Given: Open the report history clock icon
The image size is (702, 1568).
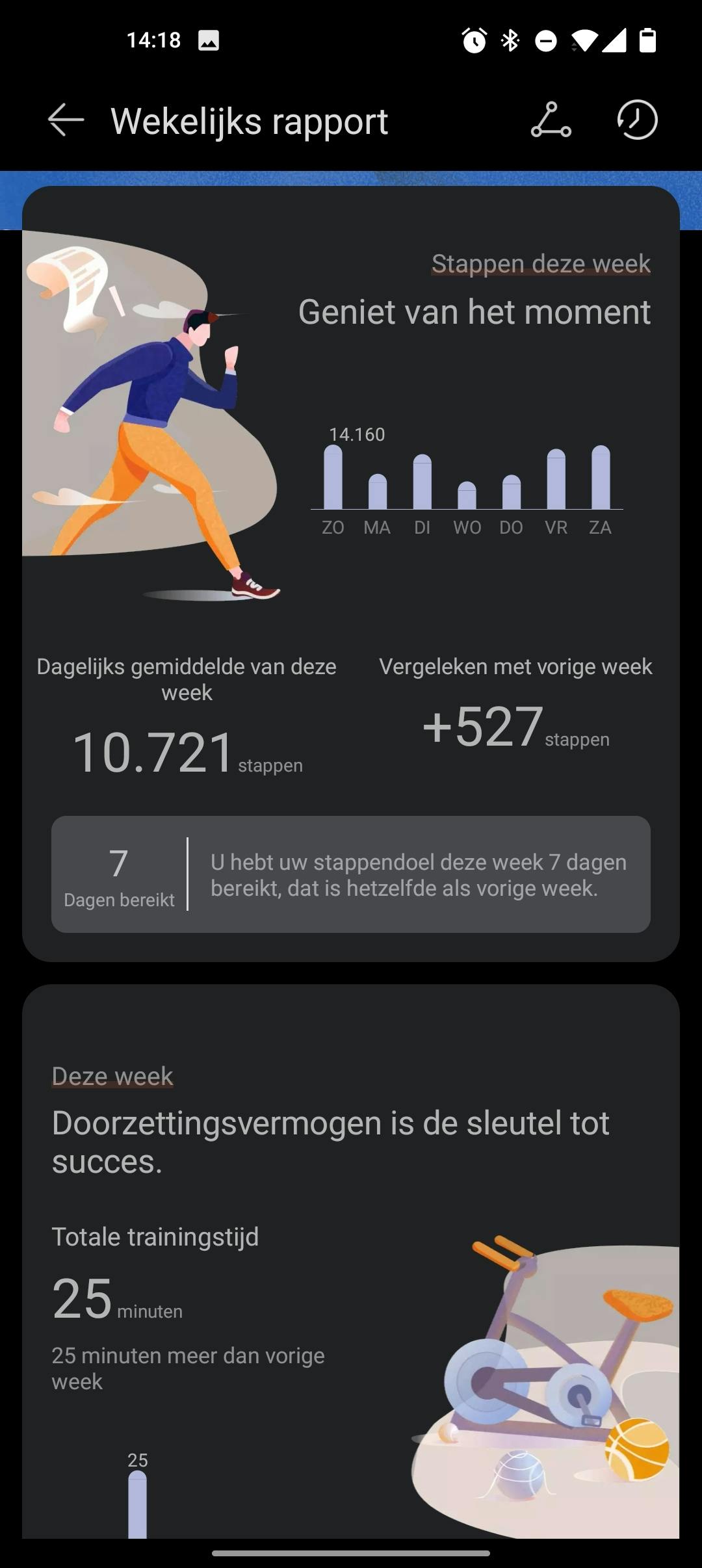Looking at the screenshot, I should 637,120.
